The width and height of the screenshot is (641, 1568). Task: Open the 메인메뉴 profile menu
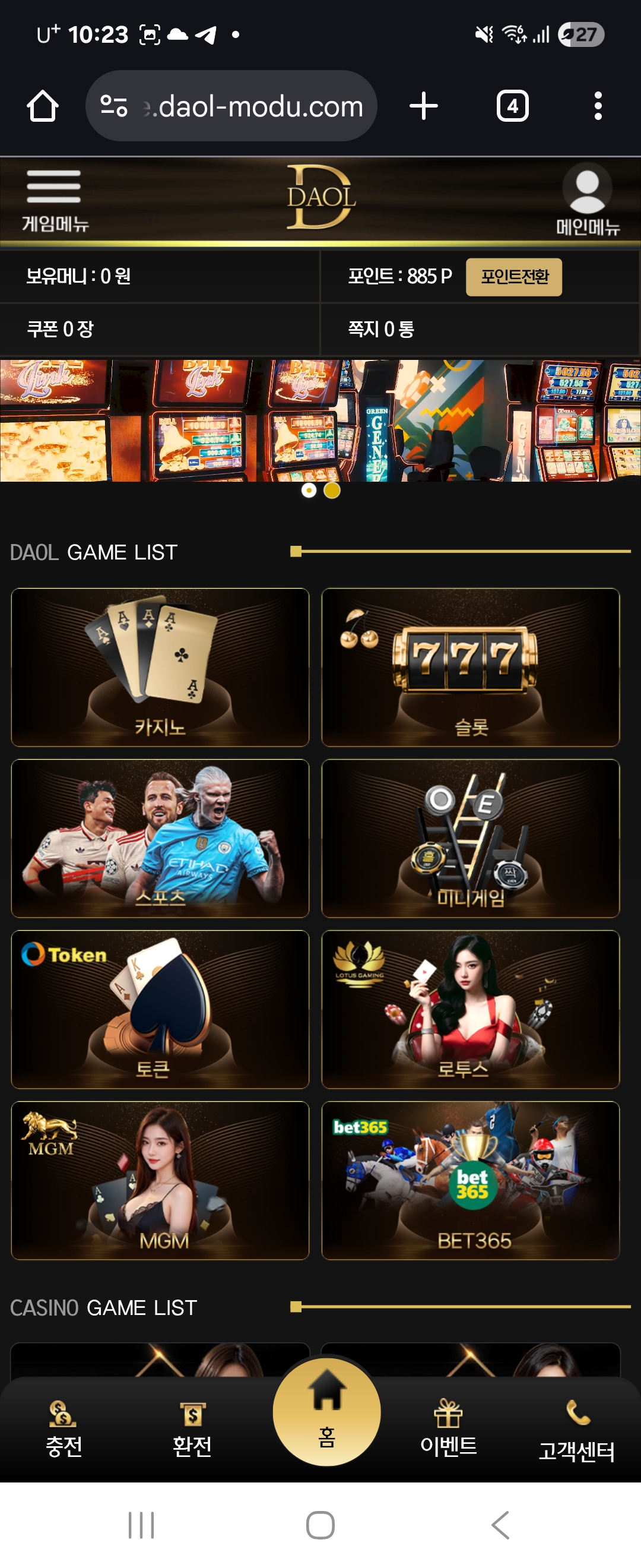[x=587, y=200]
